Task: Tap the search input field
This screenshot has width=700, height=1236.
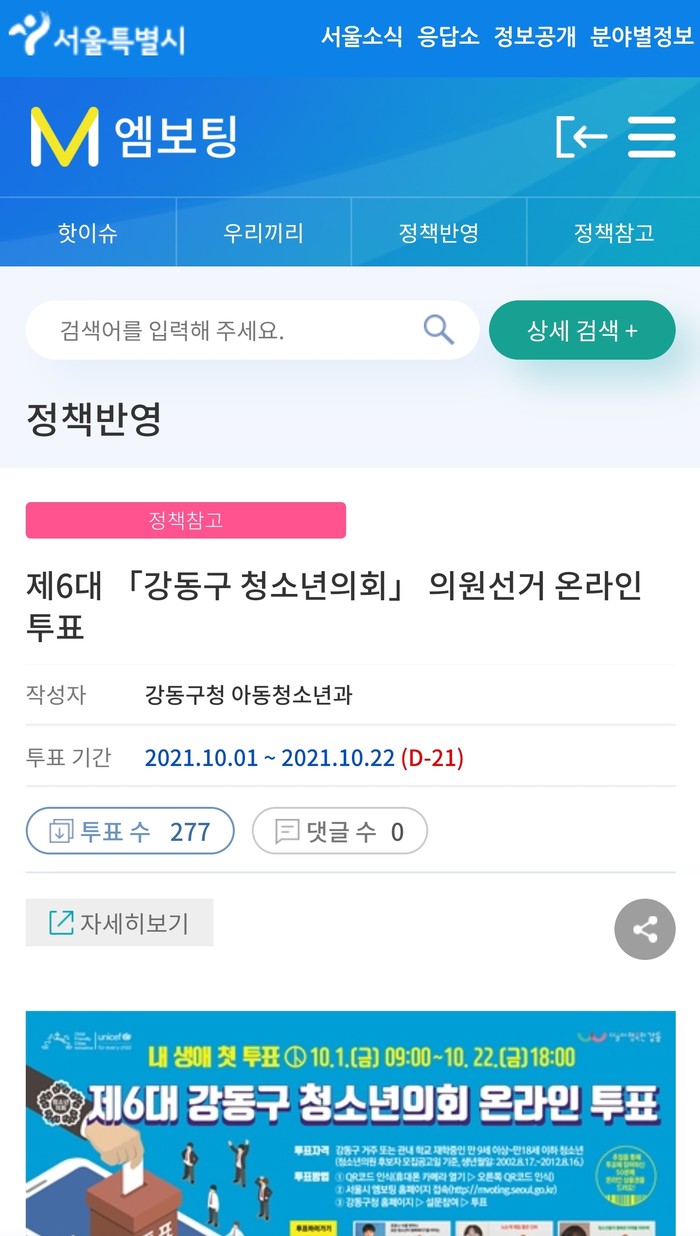Action: tap(220, 330)
